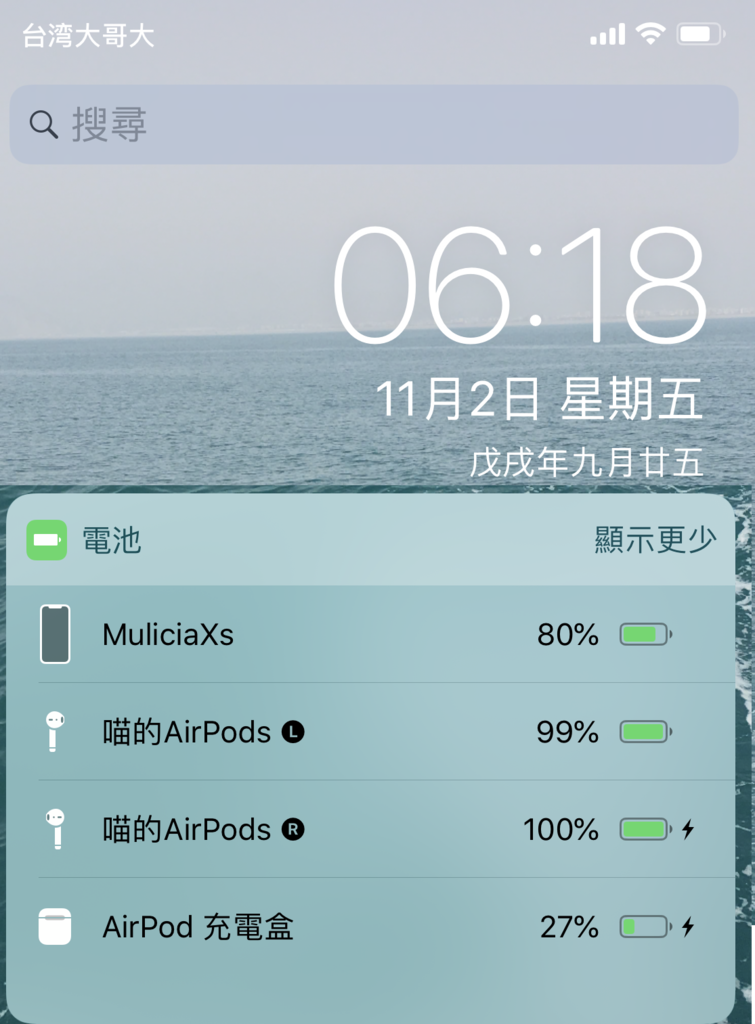Tap the 搜尋 search field
This screenshot has height=1024, width=755.
(x=374, y=125)
